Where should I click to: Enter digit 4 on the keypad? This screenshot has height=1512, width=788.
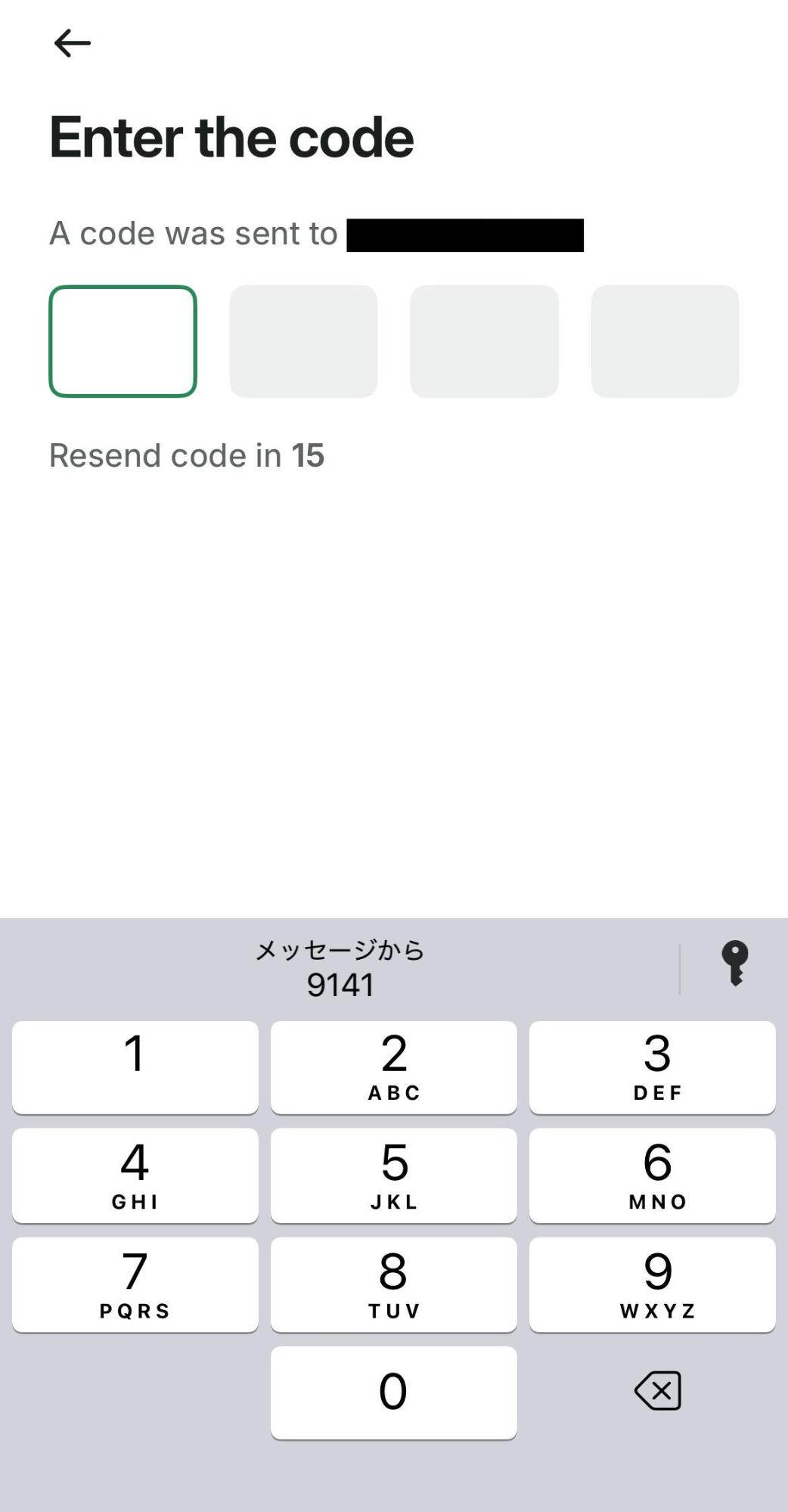135,1175
